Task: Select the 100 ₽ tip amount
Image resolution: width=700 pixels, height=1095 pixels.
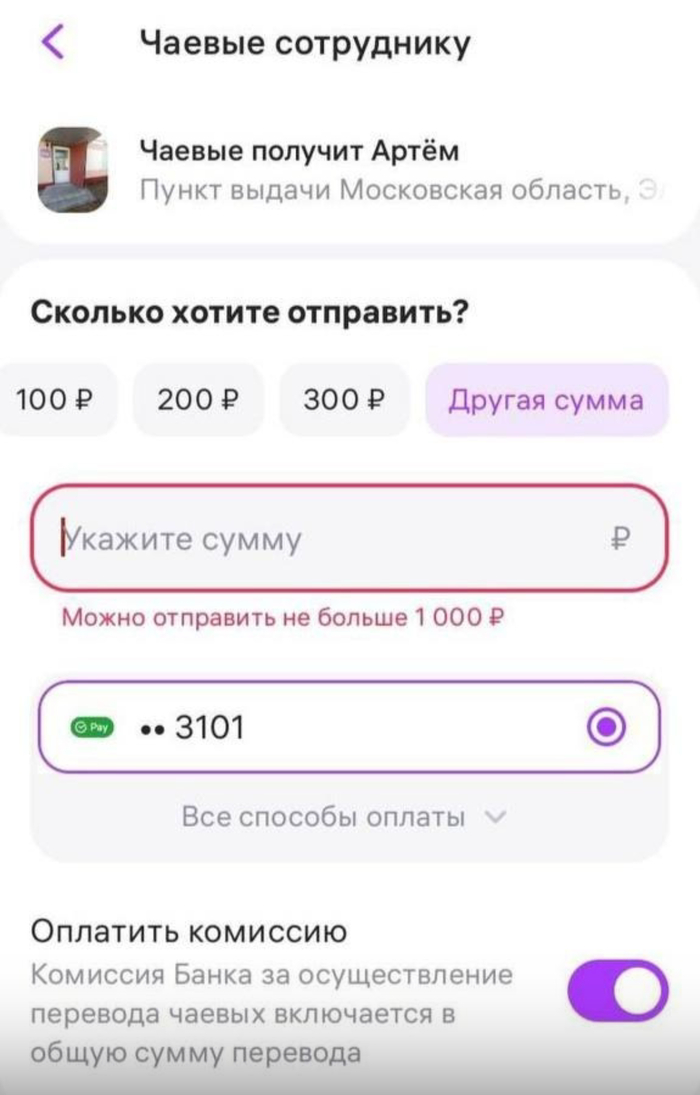Action: click(56, 400)
